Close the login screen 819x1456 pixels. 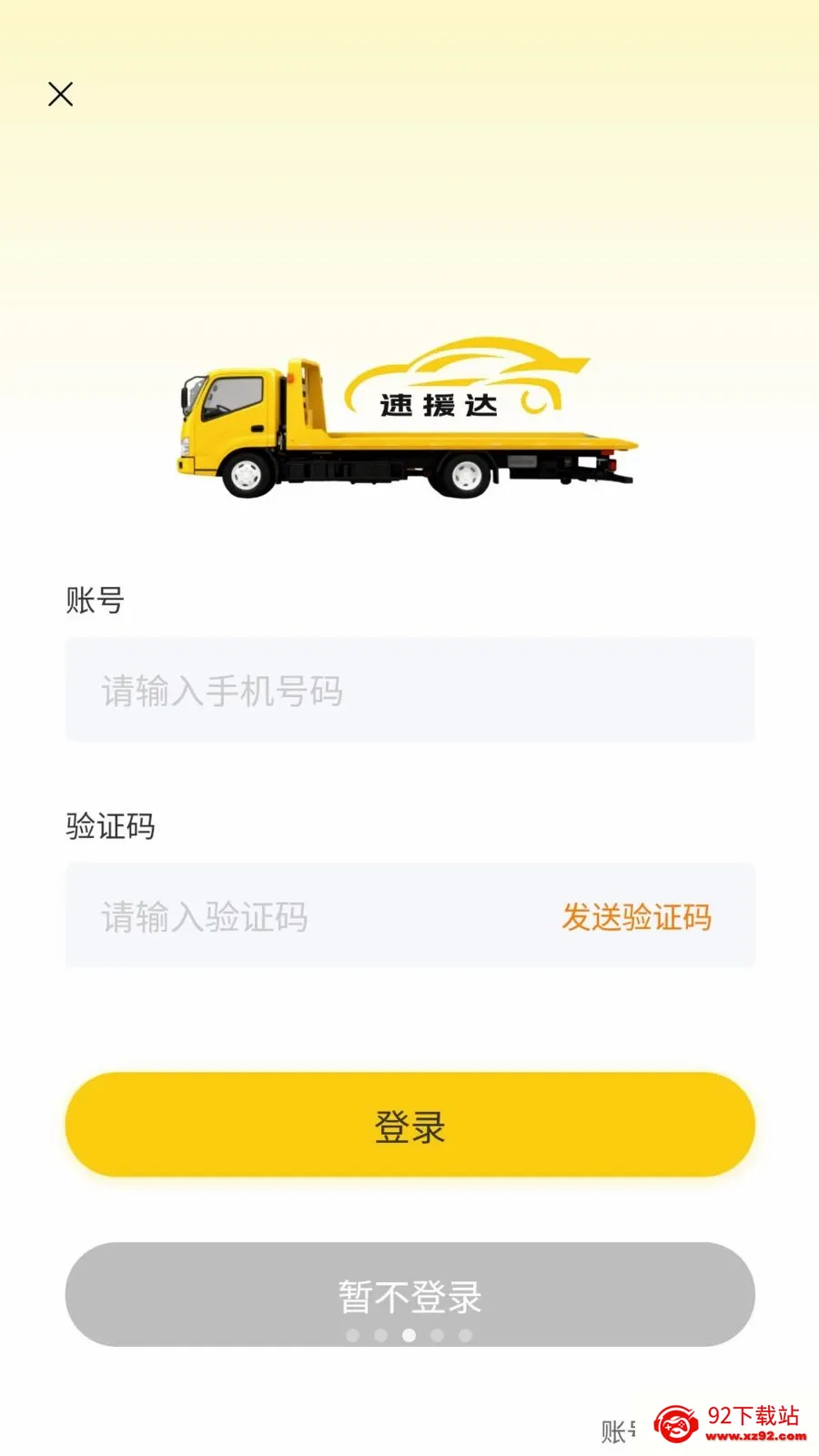[60, 94]
